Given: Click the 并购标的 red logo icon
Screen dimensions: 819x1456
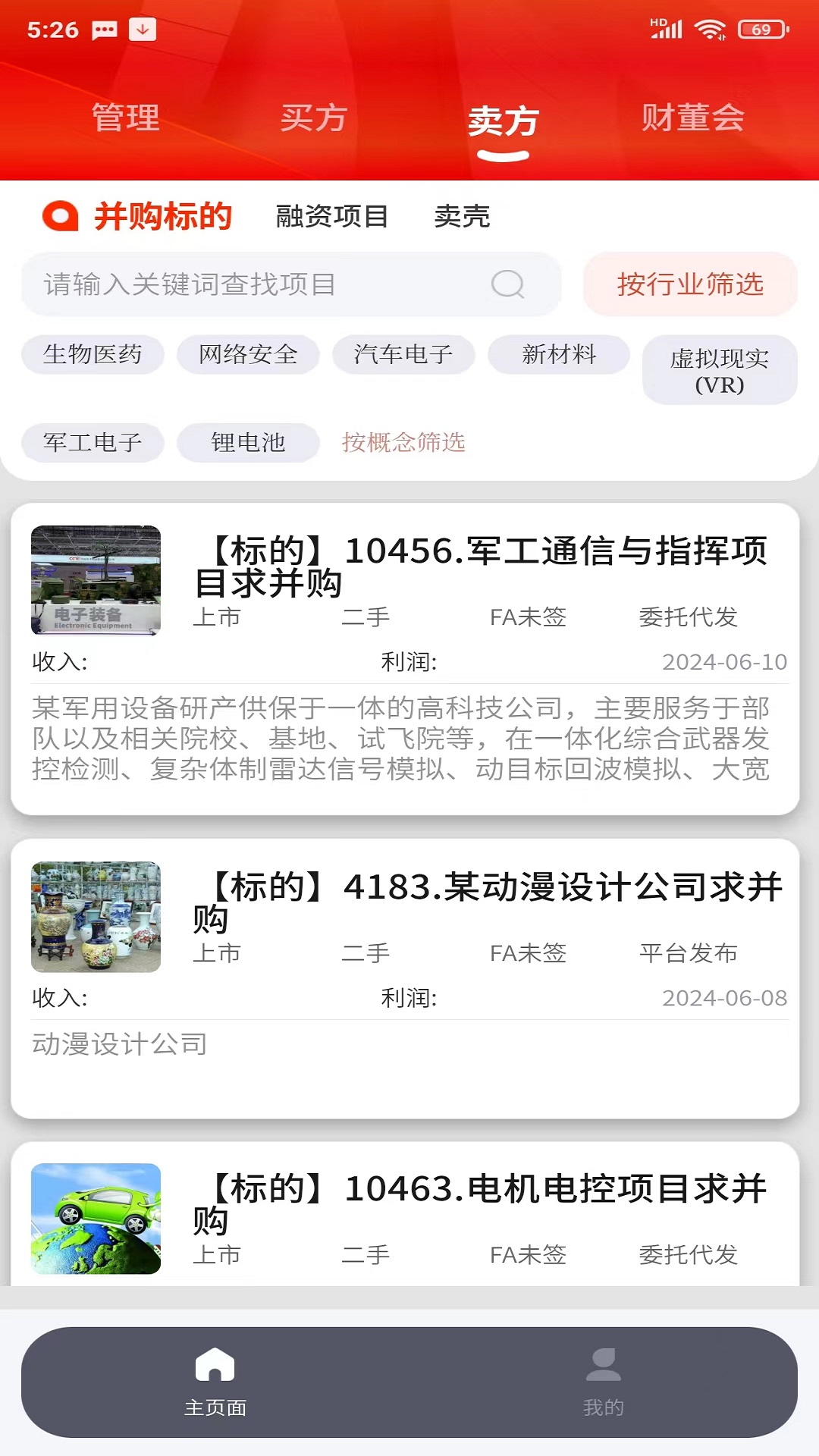Looking at the screenshot, I should tap(62, 218).
